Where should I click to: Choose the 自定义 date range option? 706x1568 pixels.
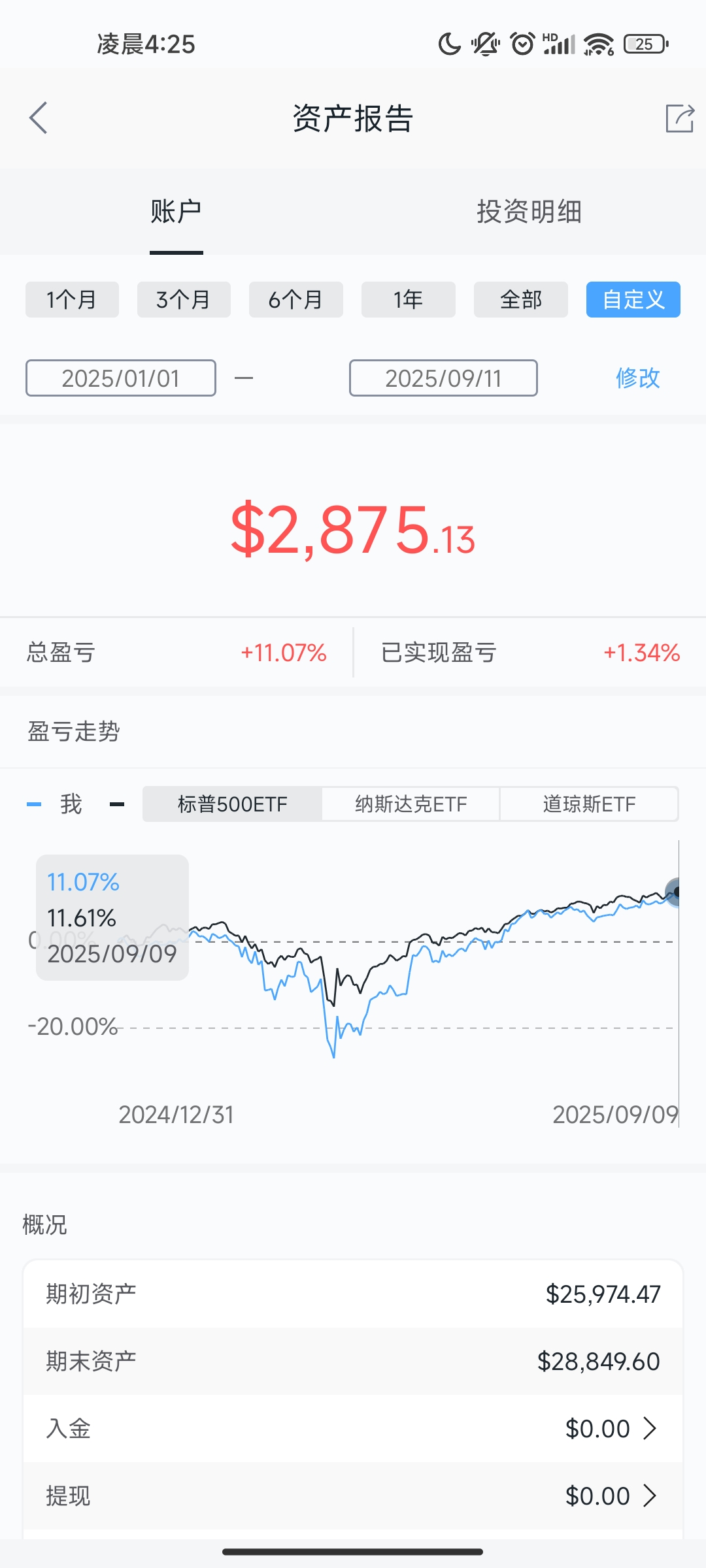click(633, 300)
